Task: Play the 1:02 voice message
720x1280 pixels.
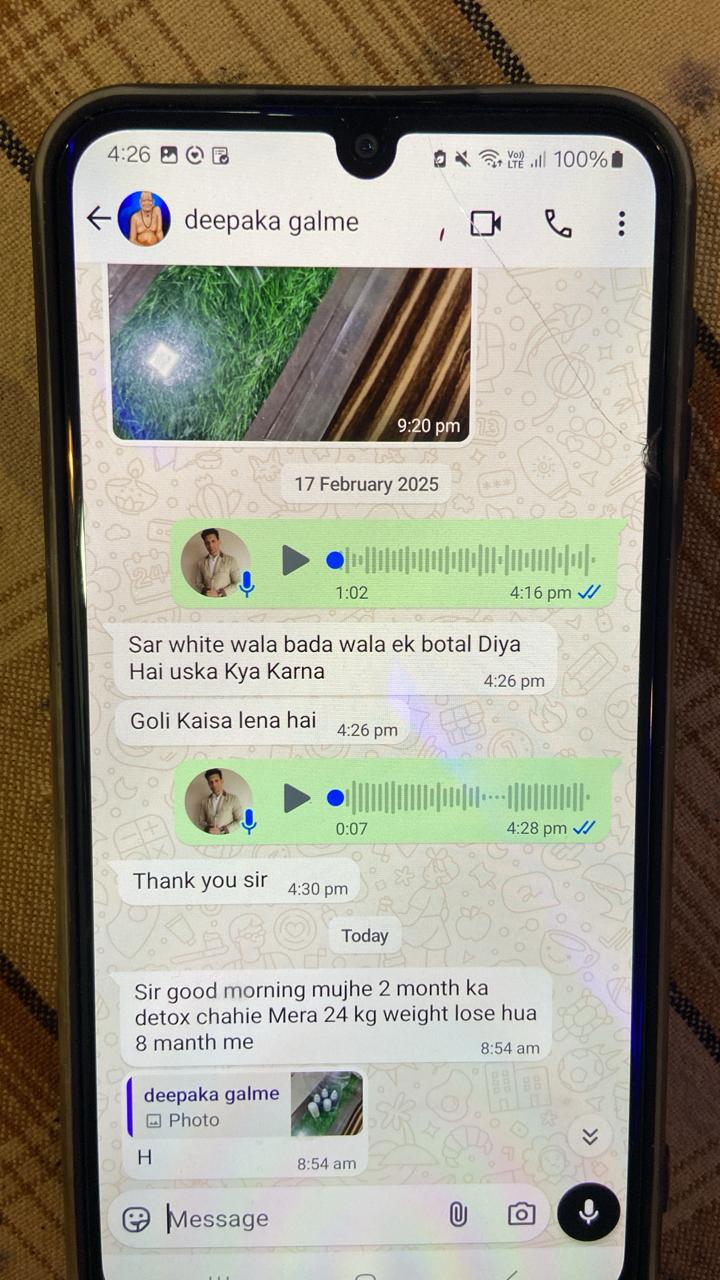Action: [x=295, y=560]
